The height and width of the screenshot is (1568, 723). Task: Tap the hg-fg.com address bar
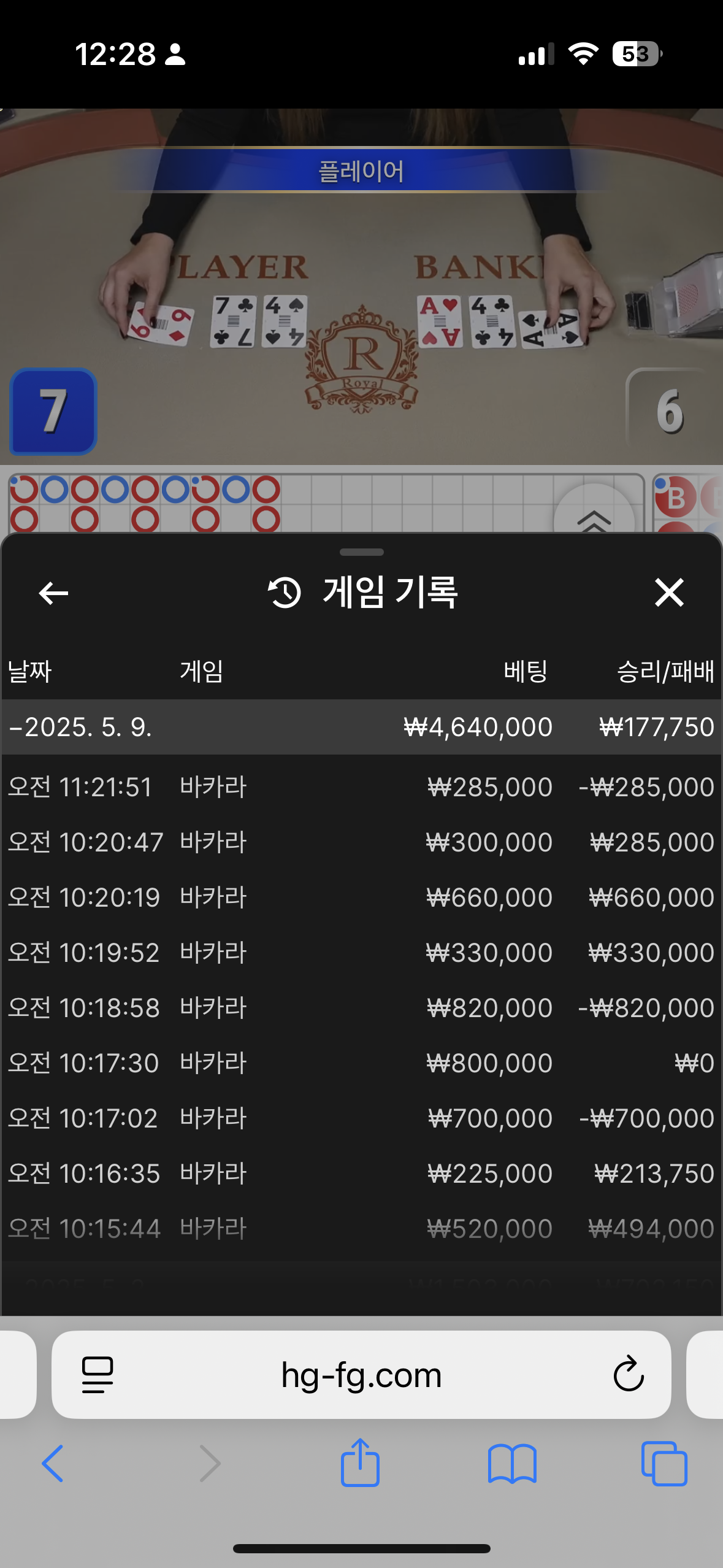coord(361,1375)
